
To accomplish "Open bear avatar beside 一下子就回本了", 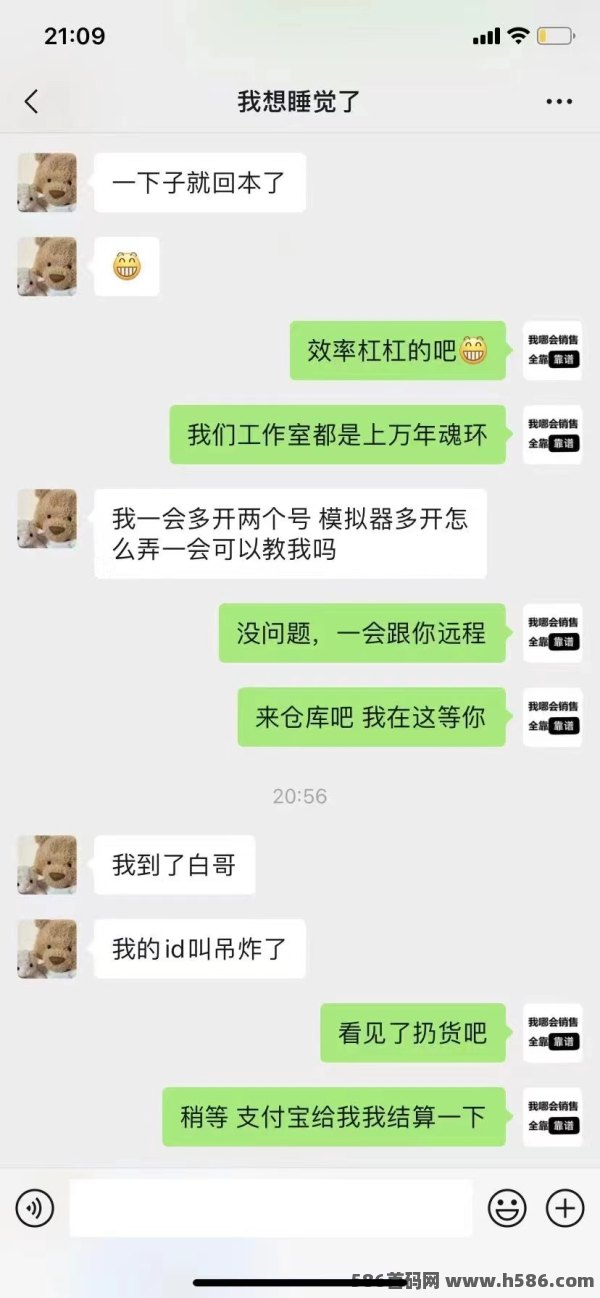I will [x=47, y=183].
